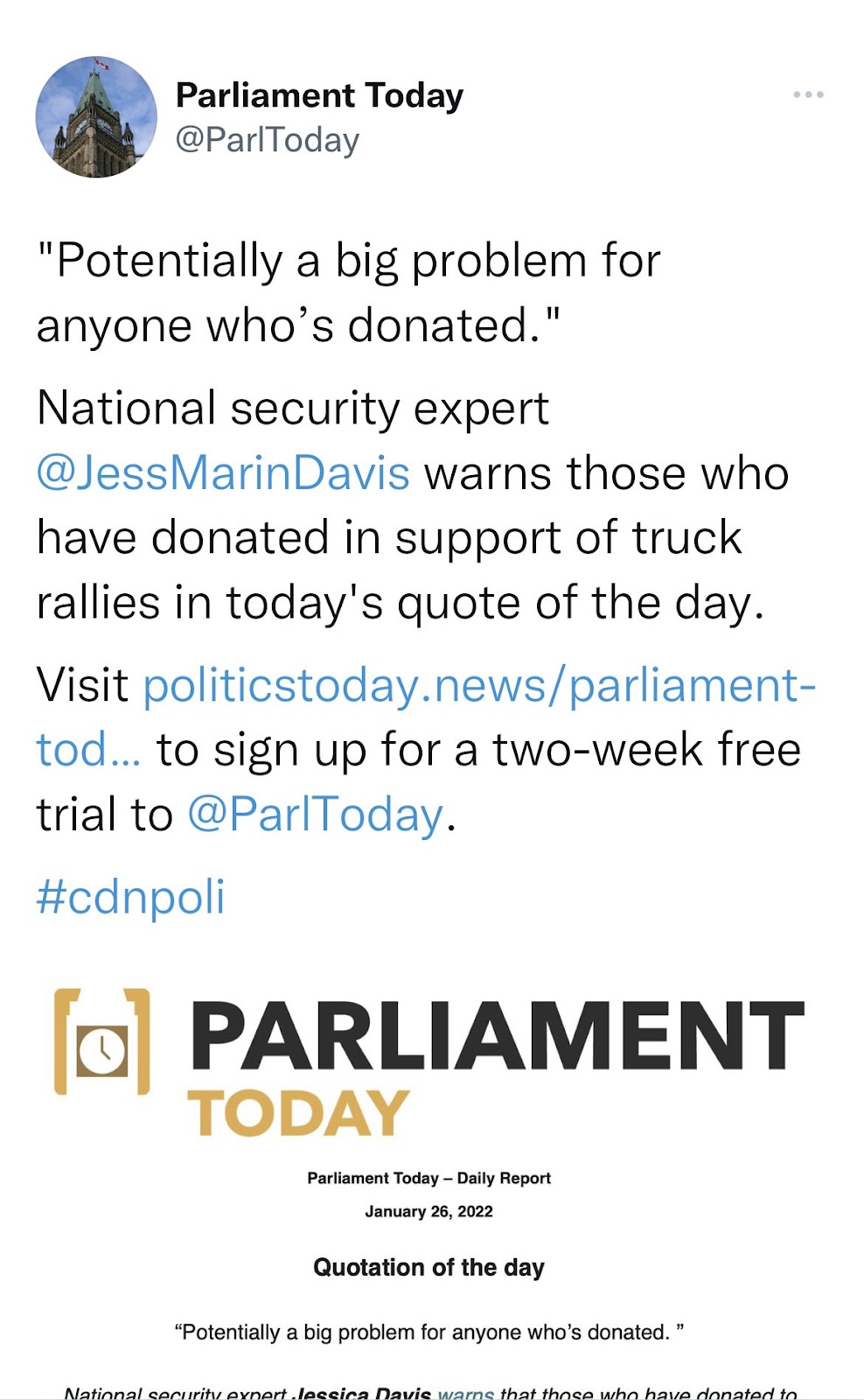Tap the Parliament Today account name
Viewport: 864px width, 1400px height.
[x=319, y=94]
